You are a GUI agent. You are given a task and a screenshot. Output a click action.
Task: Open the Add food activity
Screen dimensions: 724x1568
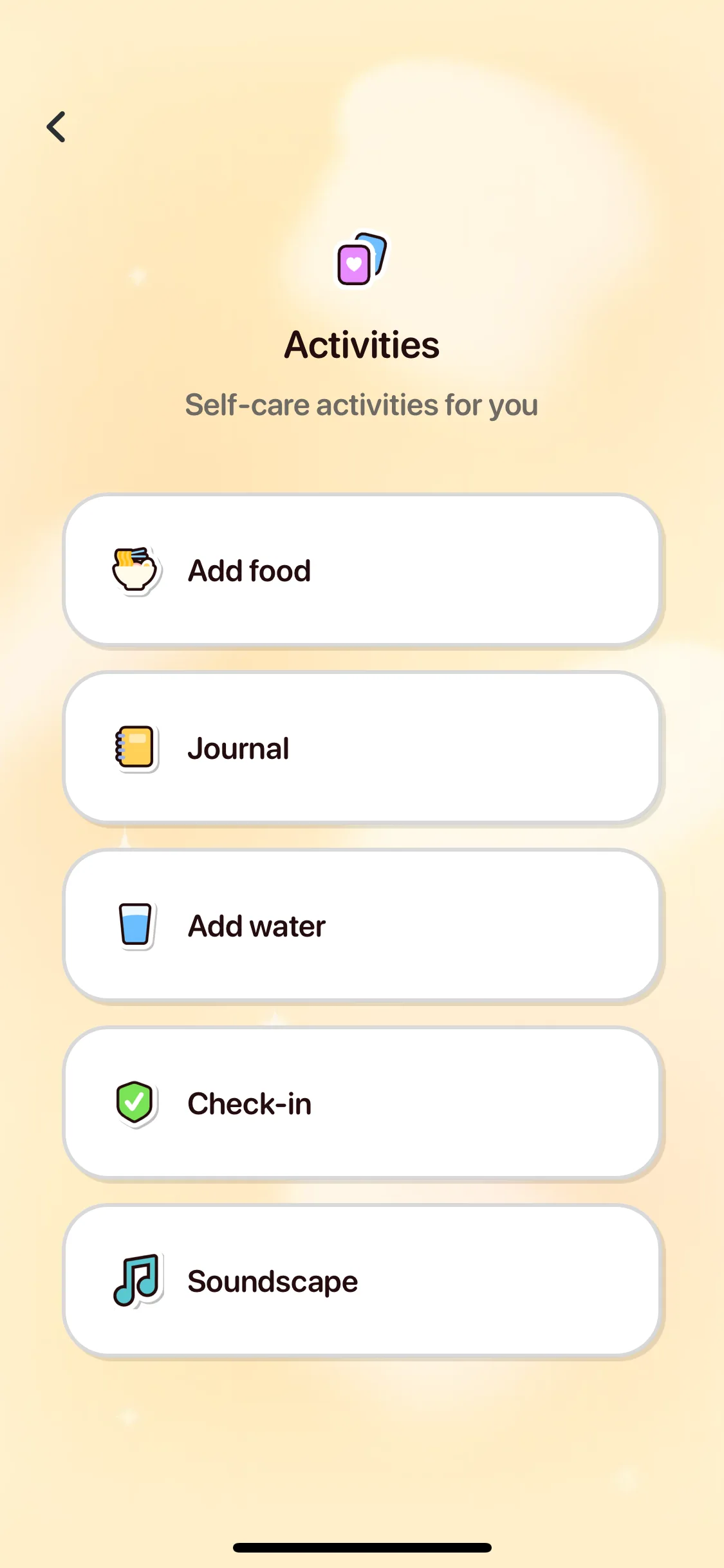pyautogui.click(x=362, y=570)
